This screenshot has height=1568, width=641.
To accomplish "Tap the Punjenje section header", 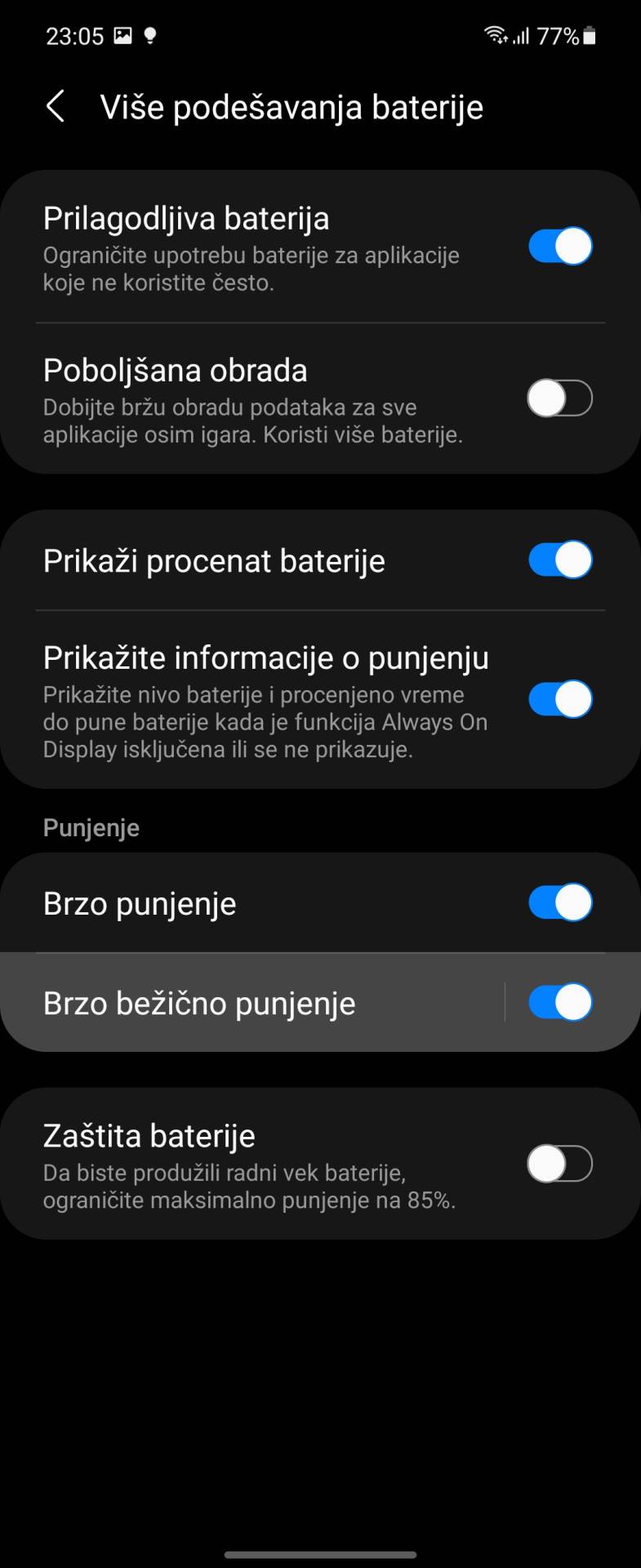I will coord(91,827).
